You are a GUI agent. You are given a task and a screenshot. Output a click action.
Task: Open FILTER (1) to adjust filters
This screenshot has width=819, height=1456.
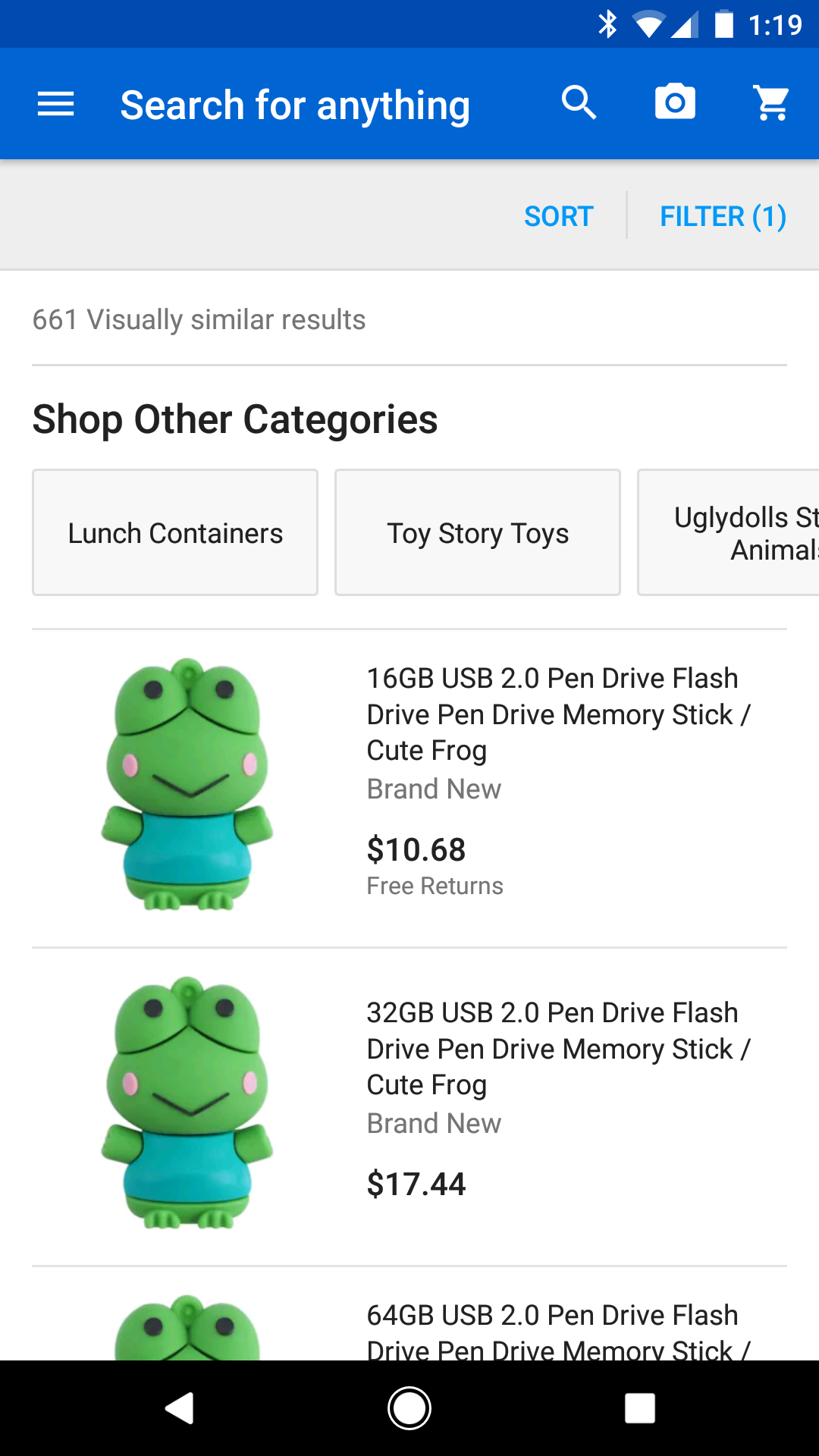click(x=722, y=216)
